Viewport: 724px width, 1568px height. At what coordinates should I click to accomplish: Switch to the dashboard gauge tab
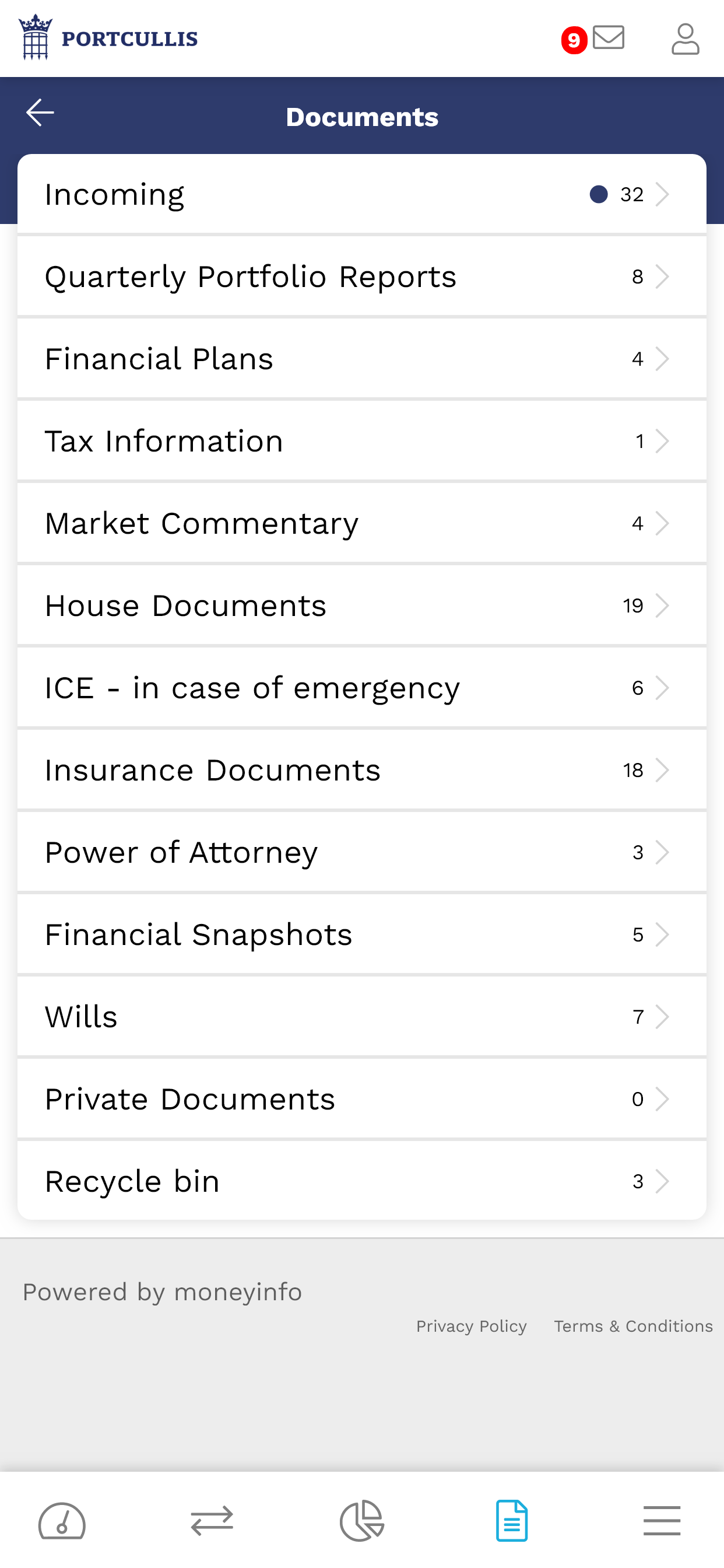[62, 1521]
